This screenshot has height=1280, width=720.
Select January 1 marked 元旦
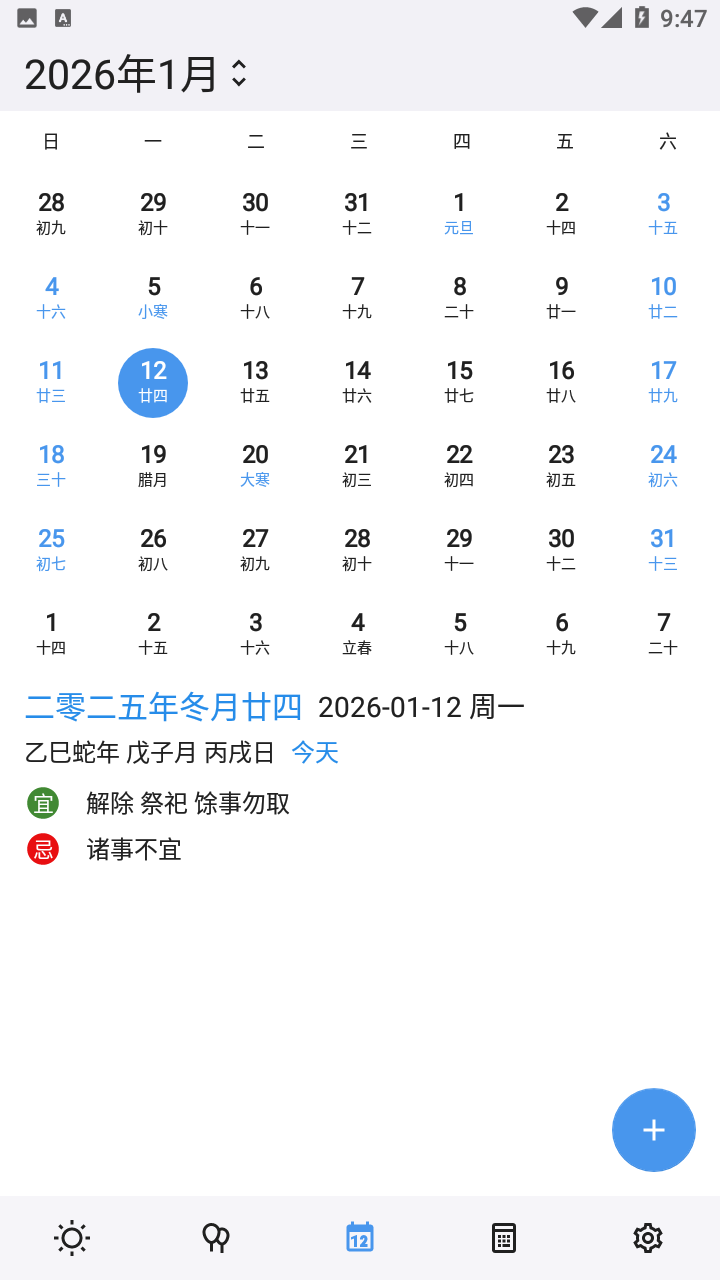click(x=459, y=212)
